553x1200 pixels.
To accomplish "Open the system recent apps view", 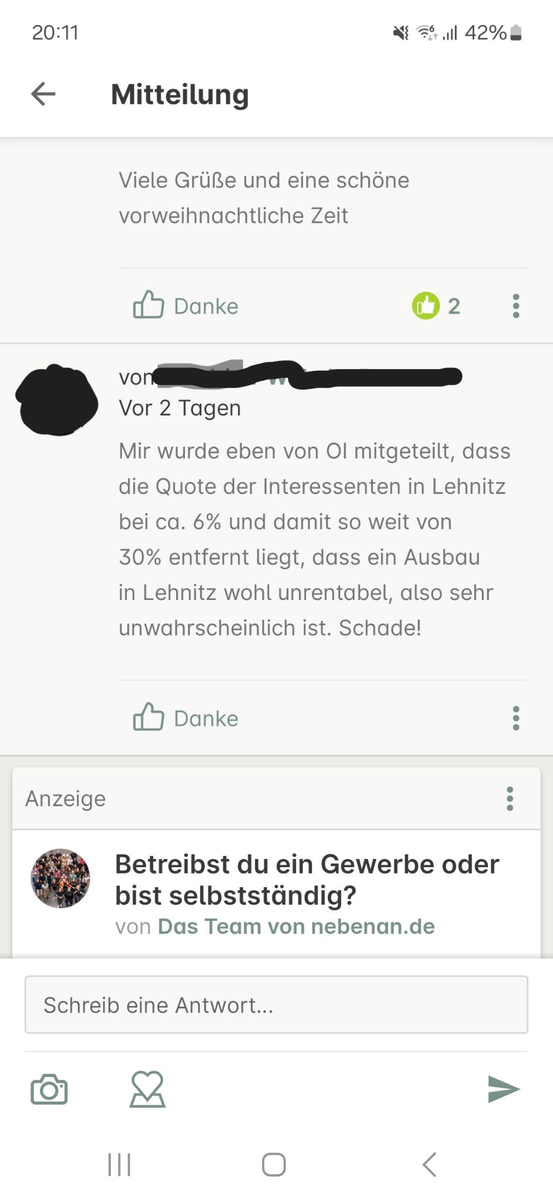I will tap(119, 1164).
